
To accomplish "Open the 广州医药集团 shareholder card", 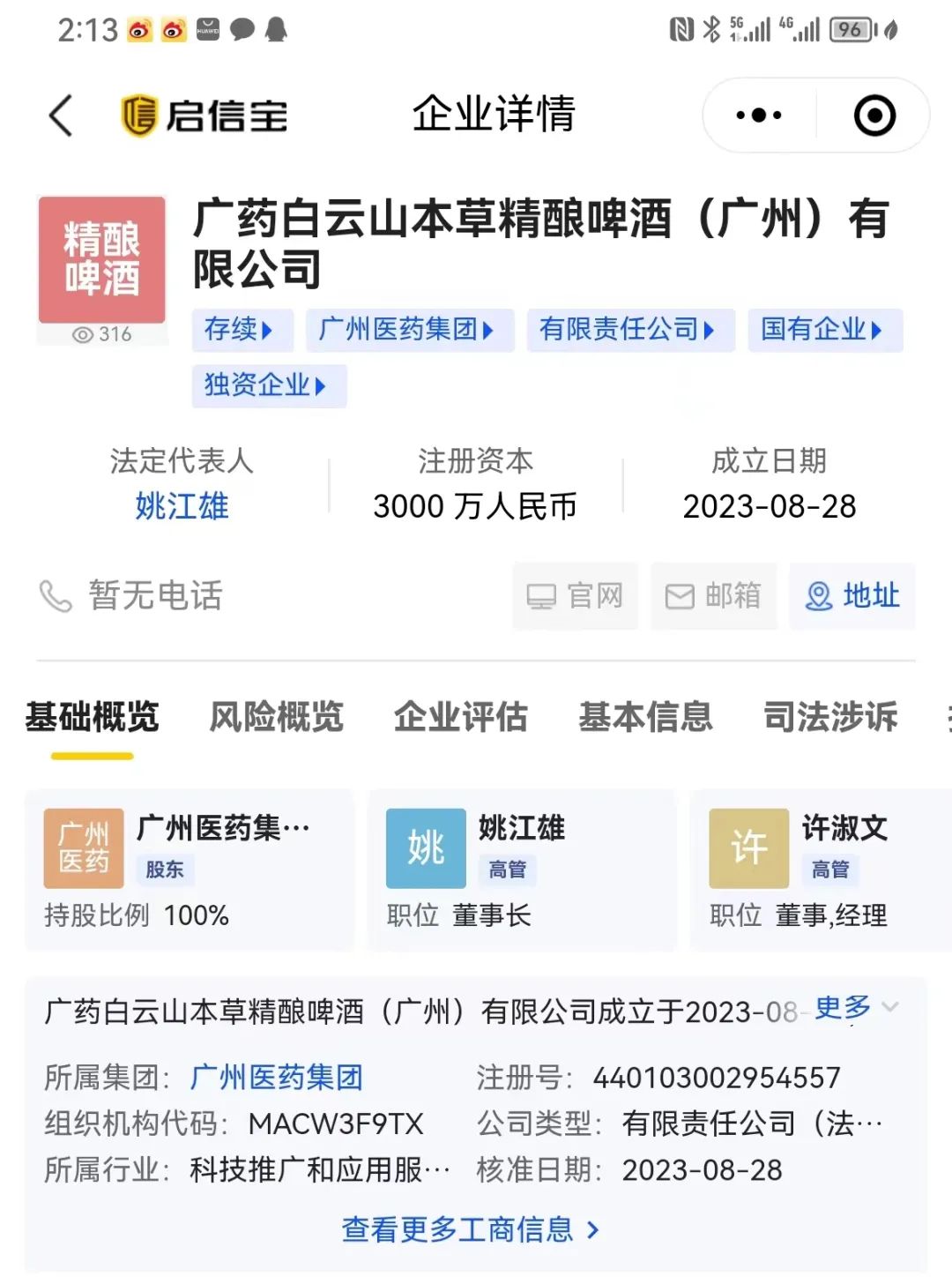I will click(189, 870).
